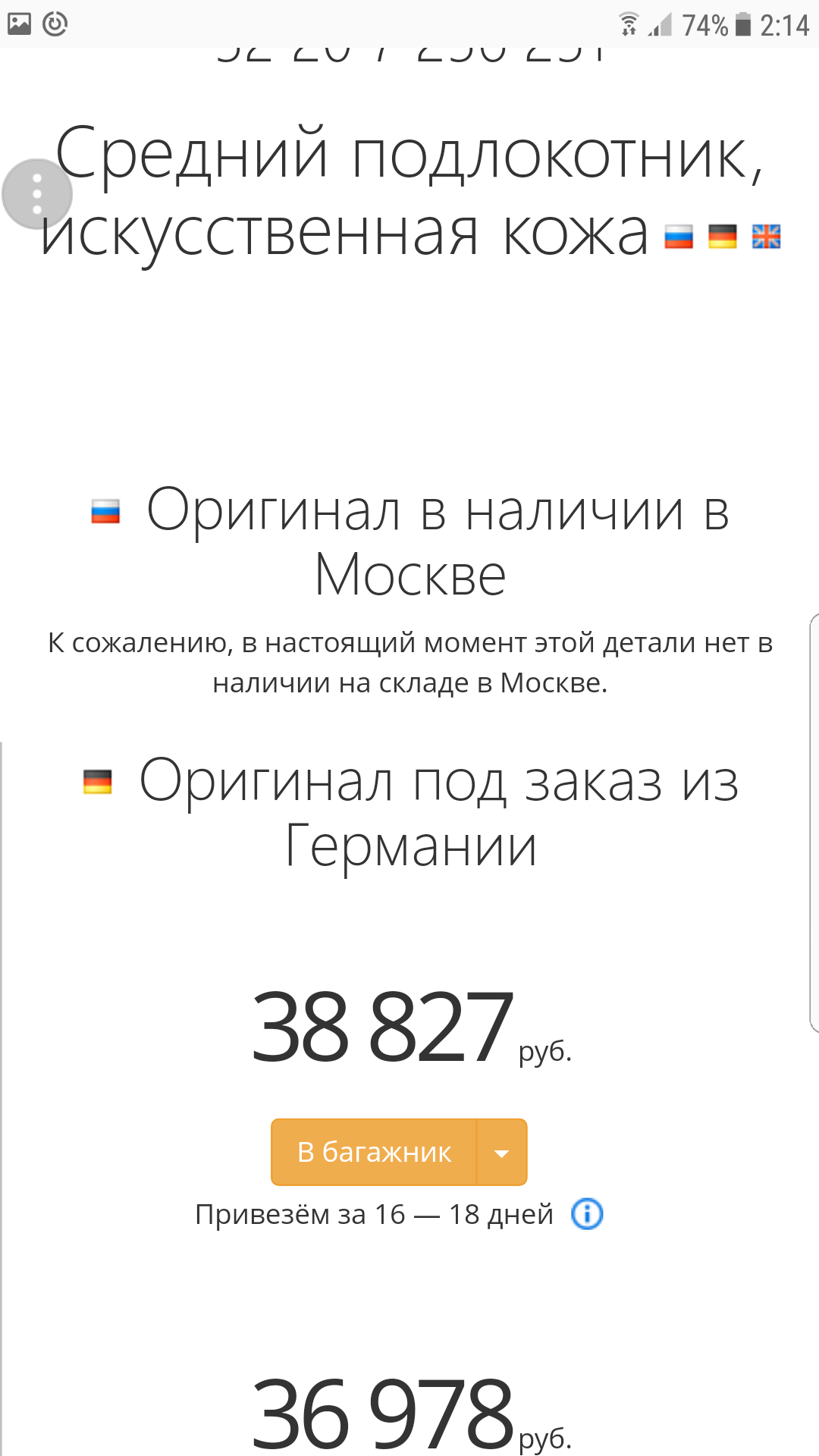Expand the dropdown arrow beside В багажник
The height and width of the screenshot is (1456, 819).
tap(501, 1152)
